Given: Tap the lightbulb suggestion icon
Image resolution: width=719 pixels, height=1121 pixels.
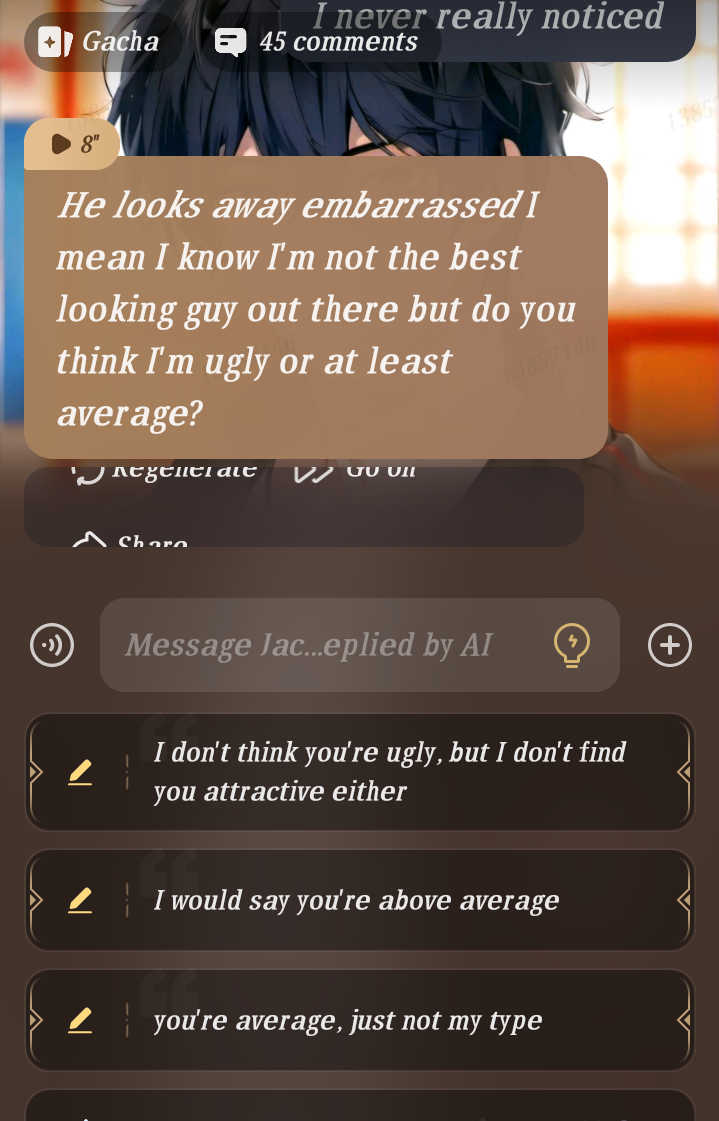Looking at the screenshot, I should coord(572,645).
